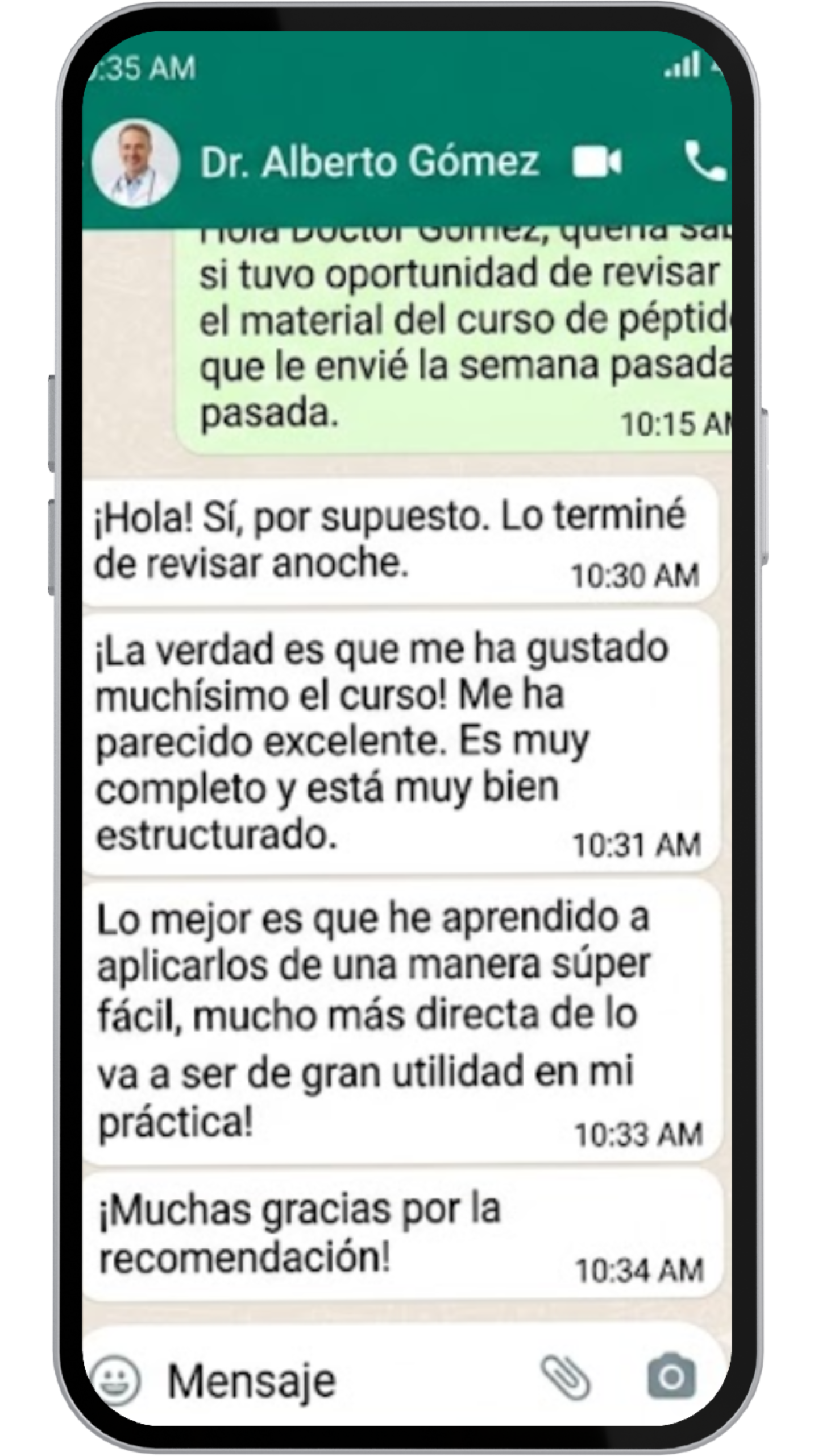
Task: Tap the contact name Dr. Alberto Gómez
Action: coord(368,161)
